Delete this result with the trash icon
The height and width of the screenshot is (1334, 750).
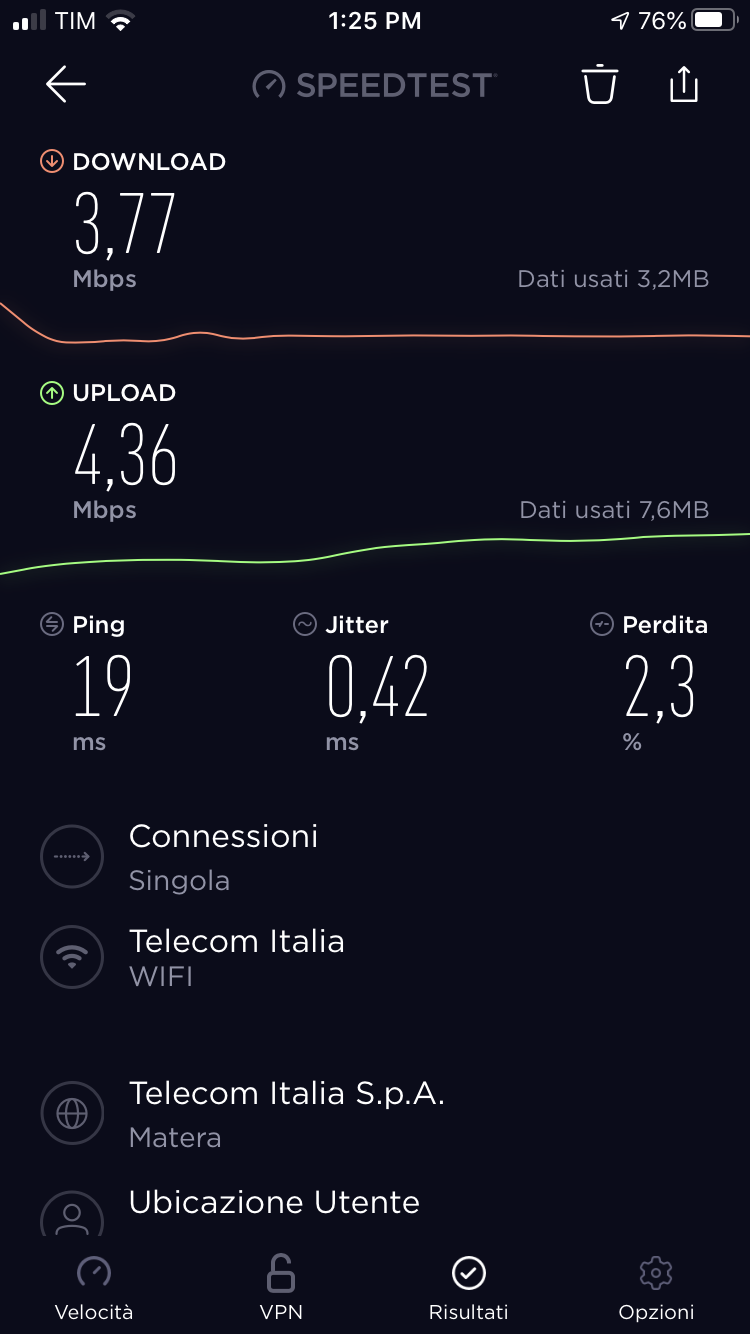click(x=600, y=85)
